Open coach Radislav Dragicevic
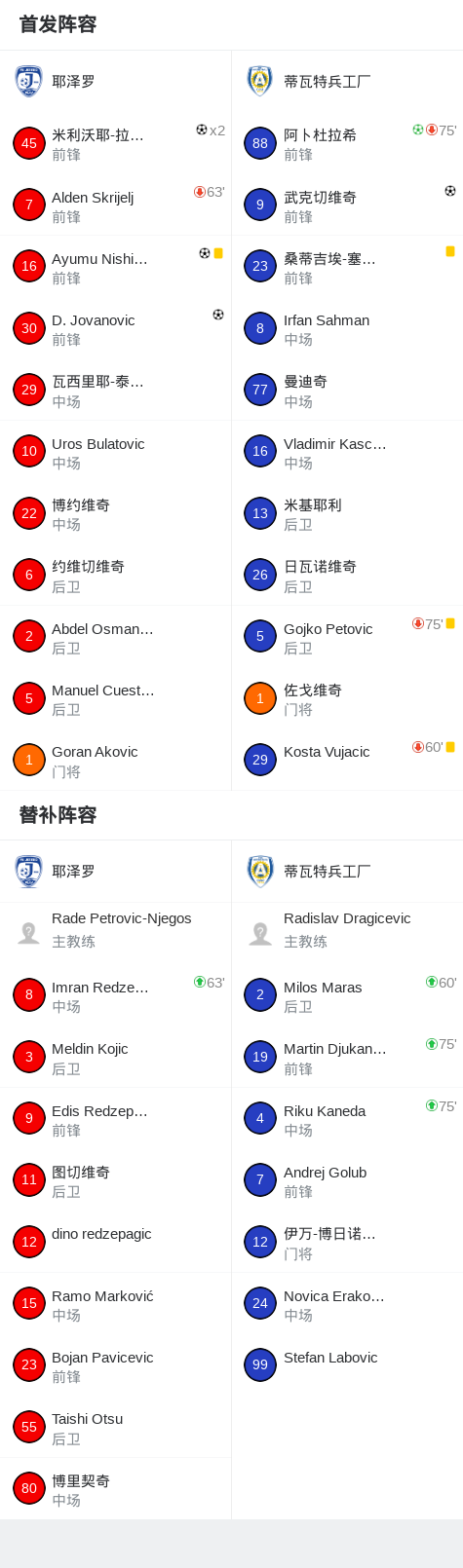The height and width of the screenshot is (1568, 463). point(347,930)
